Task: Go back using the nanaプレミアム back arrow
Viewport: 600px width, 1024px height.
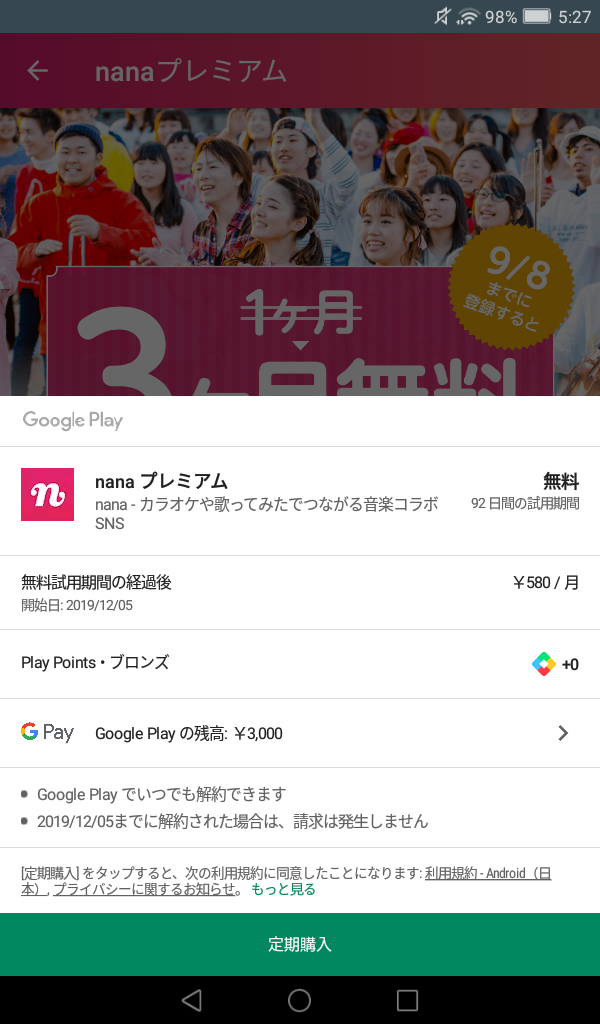Action: (38, 71)
